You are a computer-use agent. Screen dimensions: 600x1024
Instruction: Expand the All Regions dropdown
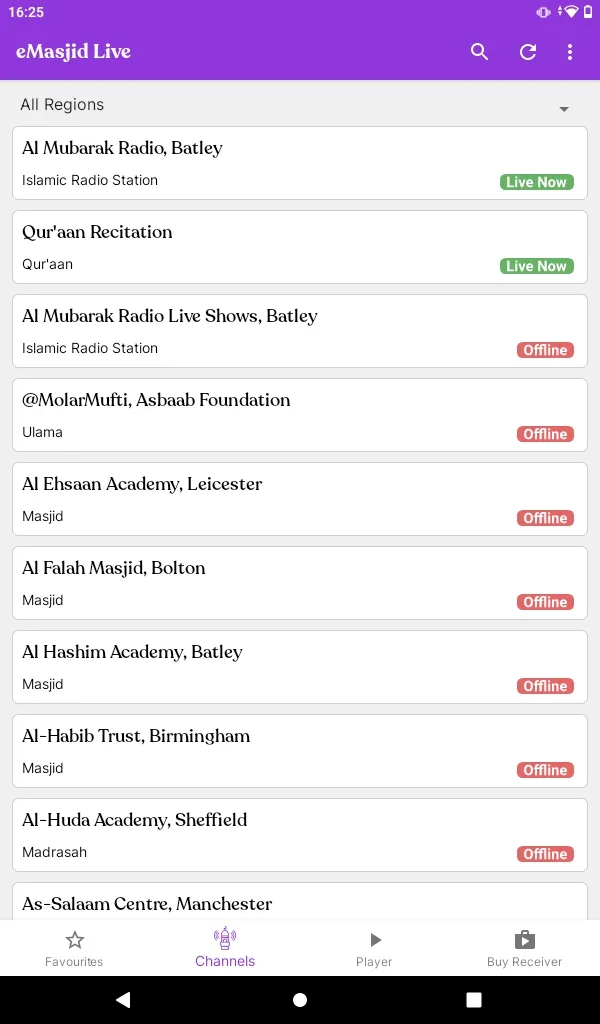click(x=300, y=105)
